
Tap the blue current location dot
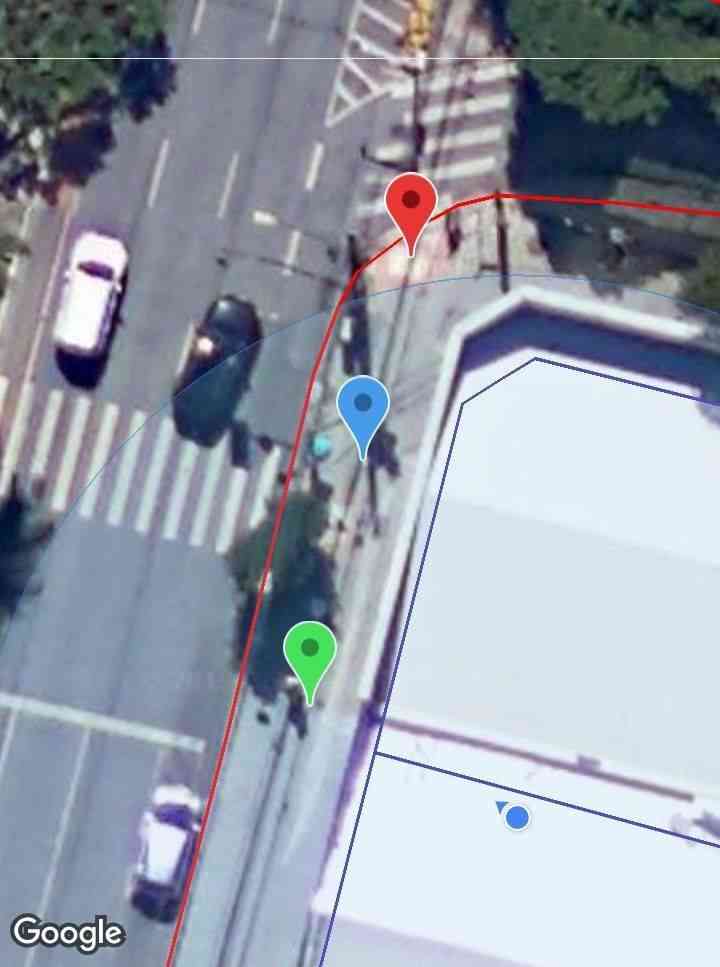pos(516,818)
